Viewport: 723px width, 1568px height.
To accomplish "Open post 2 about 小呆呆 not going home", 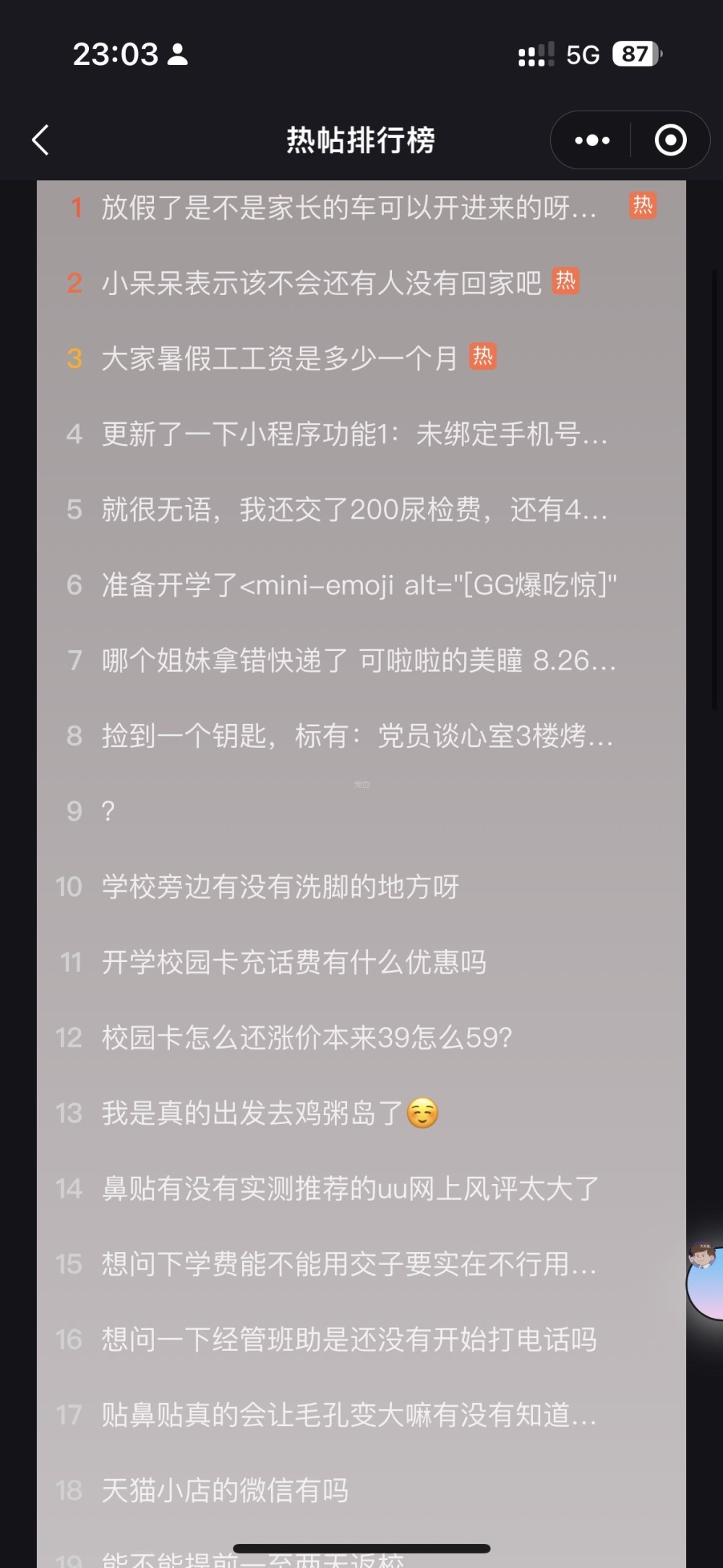I will click(x=321, y=283).
